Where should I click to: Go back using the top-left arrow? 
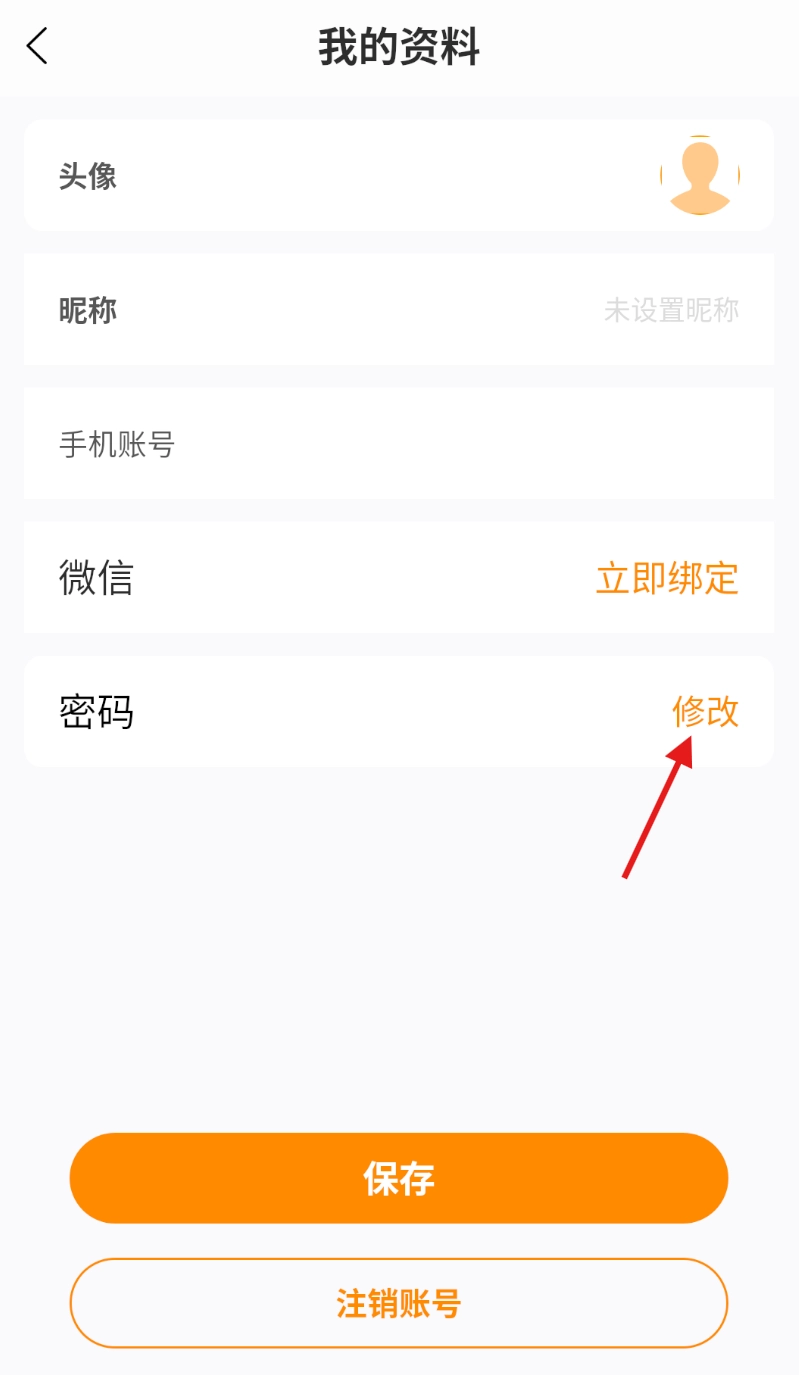click(x=37, y=46)
